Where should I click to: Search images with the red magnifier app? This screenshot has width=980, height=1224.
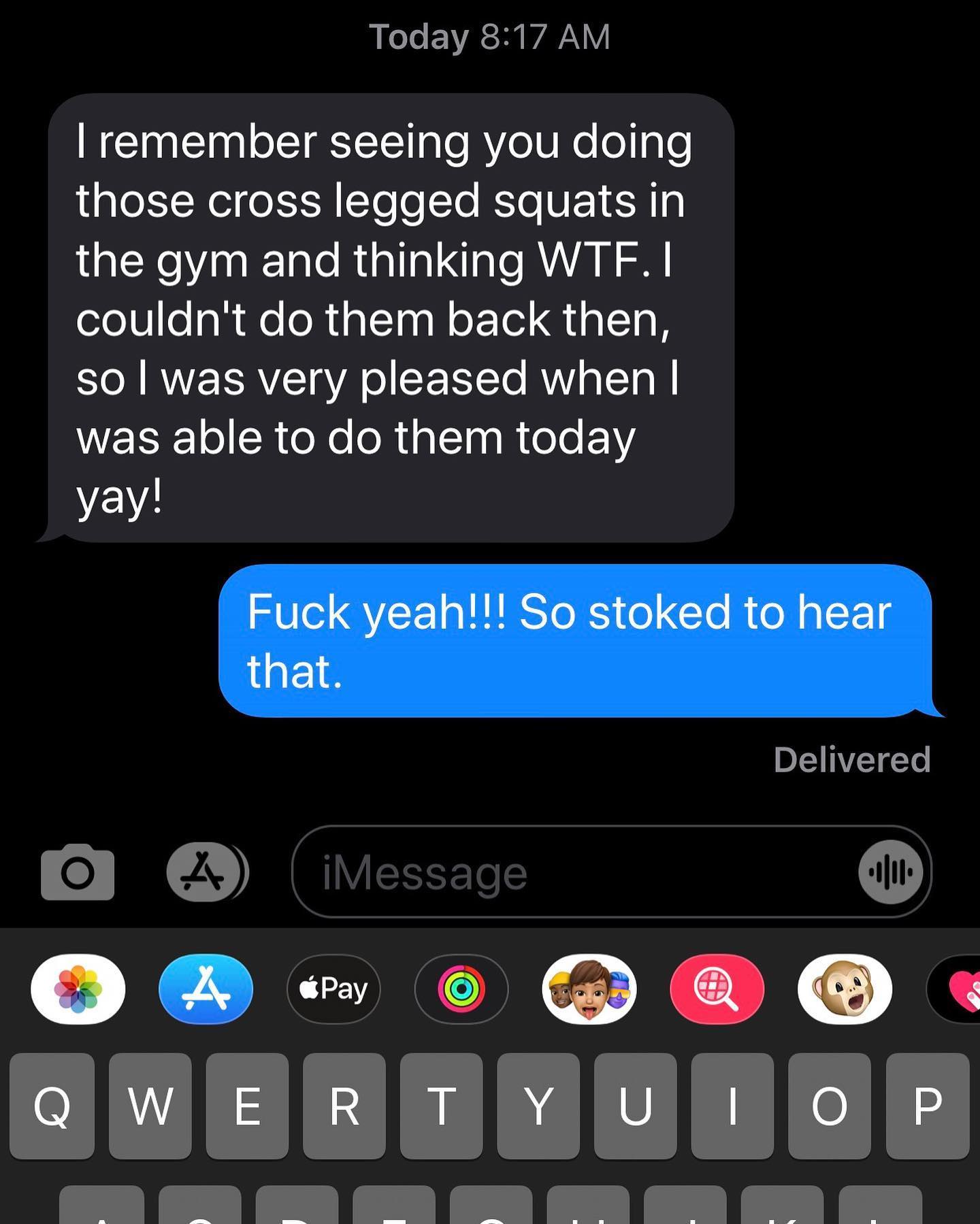click(717, 989)
